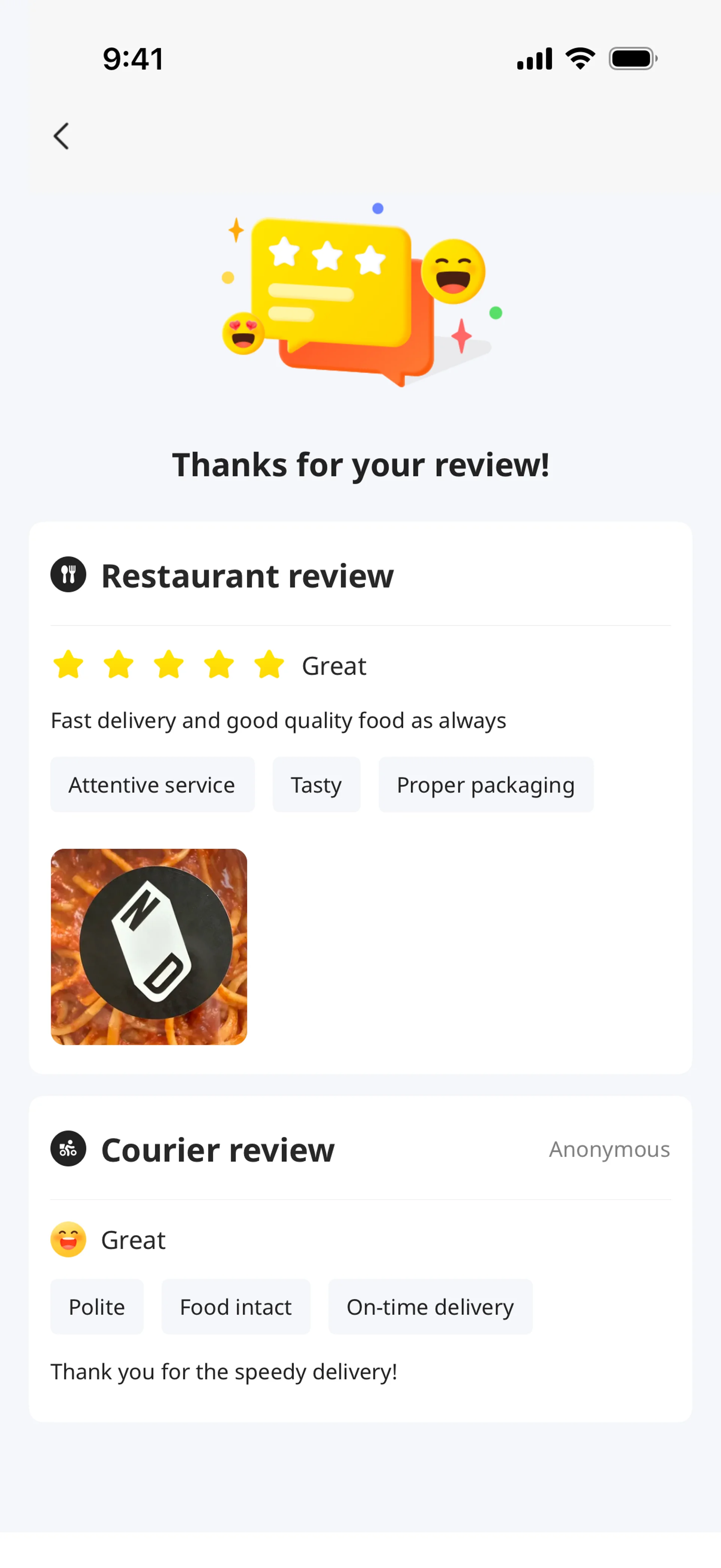The width and height of the screenshot is (721, 1568).
Task: Open the attached pasta photo
Action: pos(149,947)
